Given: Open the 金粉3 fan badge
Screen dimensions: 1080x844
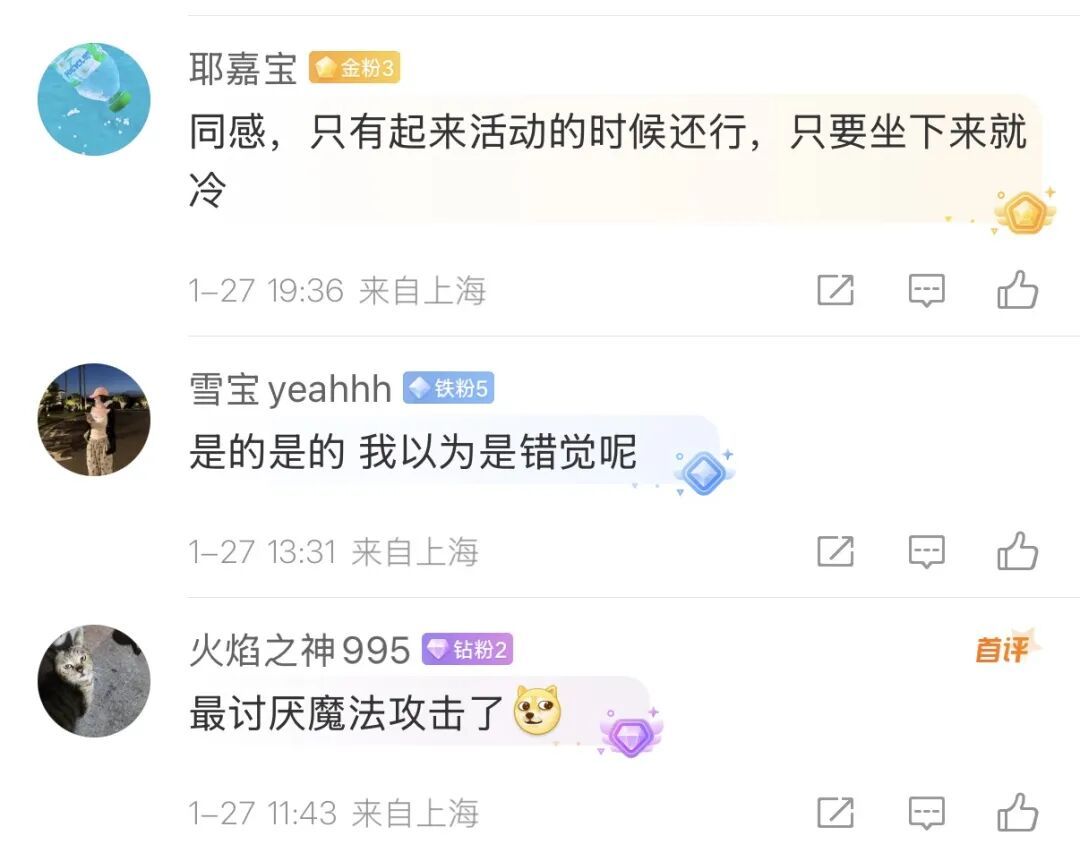Looking at the screenshot, I should [355, 68].
